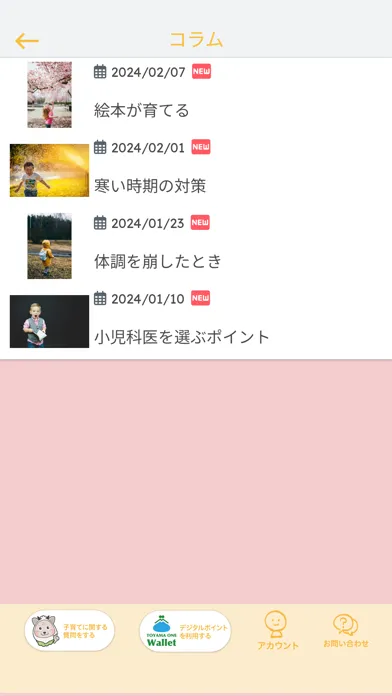The image size is (392, 696).
Task: Open the column 小児科医を選ぶポイント
Action: tap(196, 321)
